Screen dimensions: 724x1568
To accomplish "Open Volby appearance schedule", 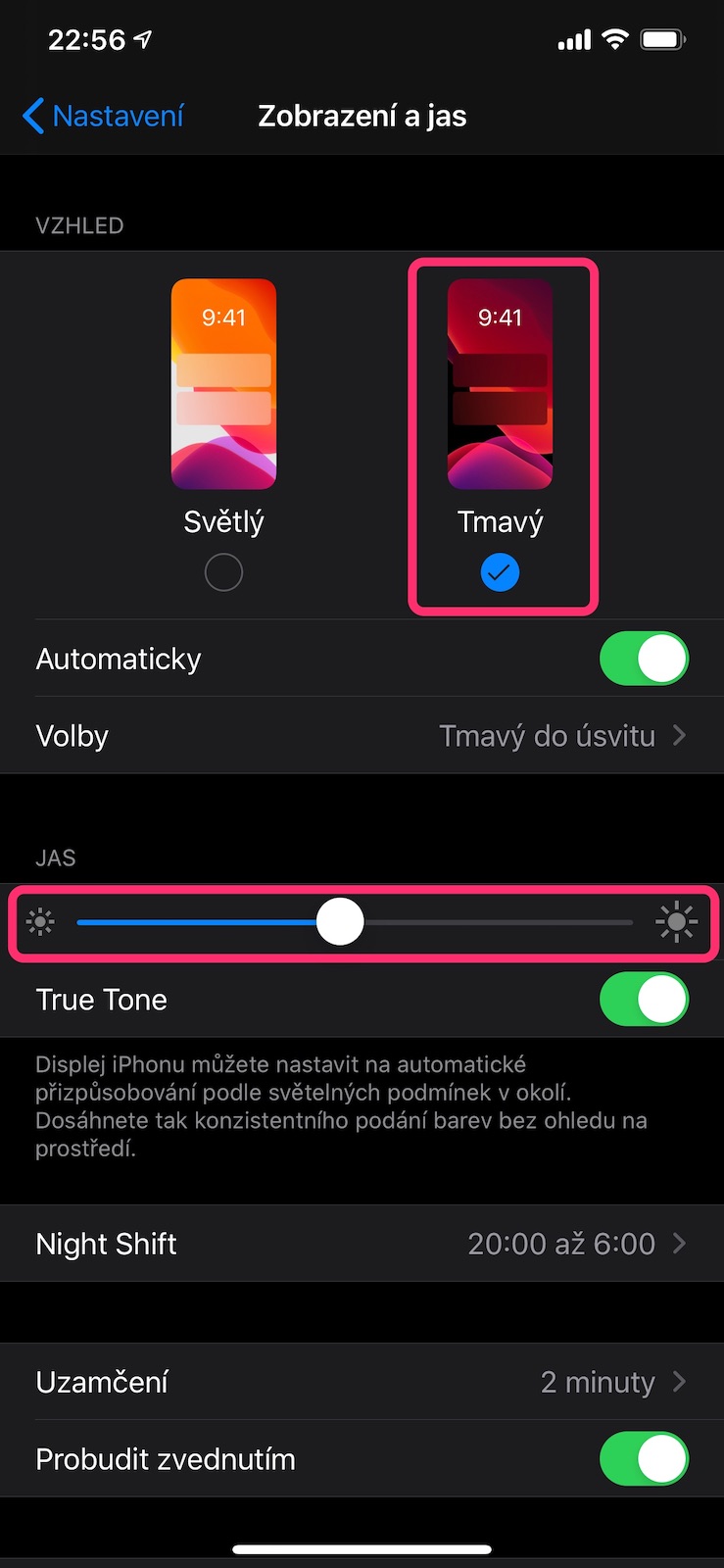I will point(362,736).
